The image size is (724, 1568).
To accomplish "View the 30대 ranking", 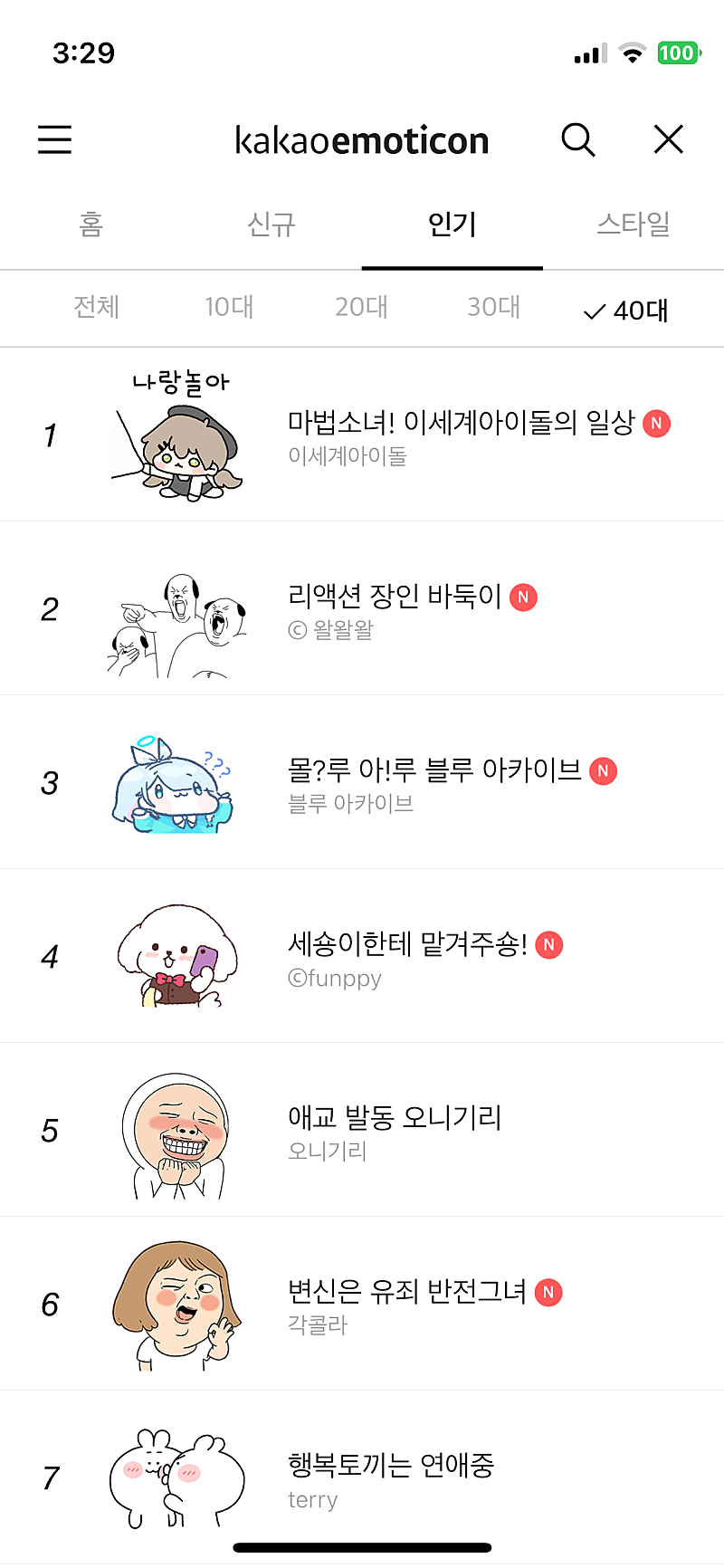I will 494,308.
